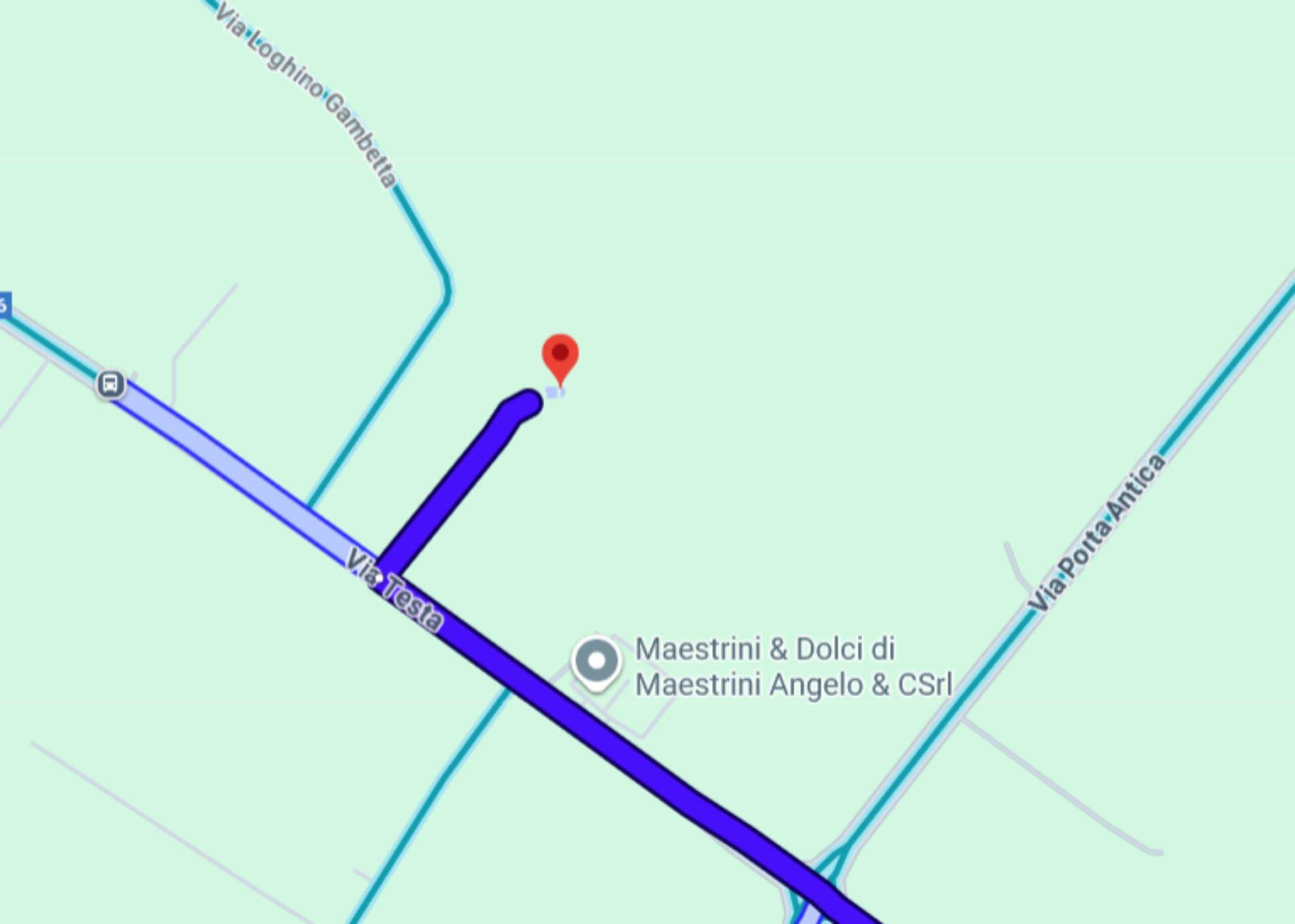The height and width of the screenshot is (924, 1295).
Task: Select the red destination pin
Action: (x=560, y=357)
